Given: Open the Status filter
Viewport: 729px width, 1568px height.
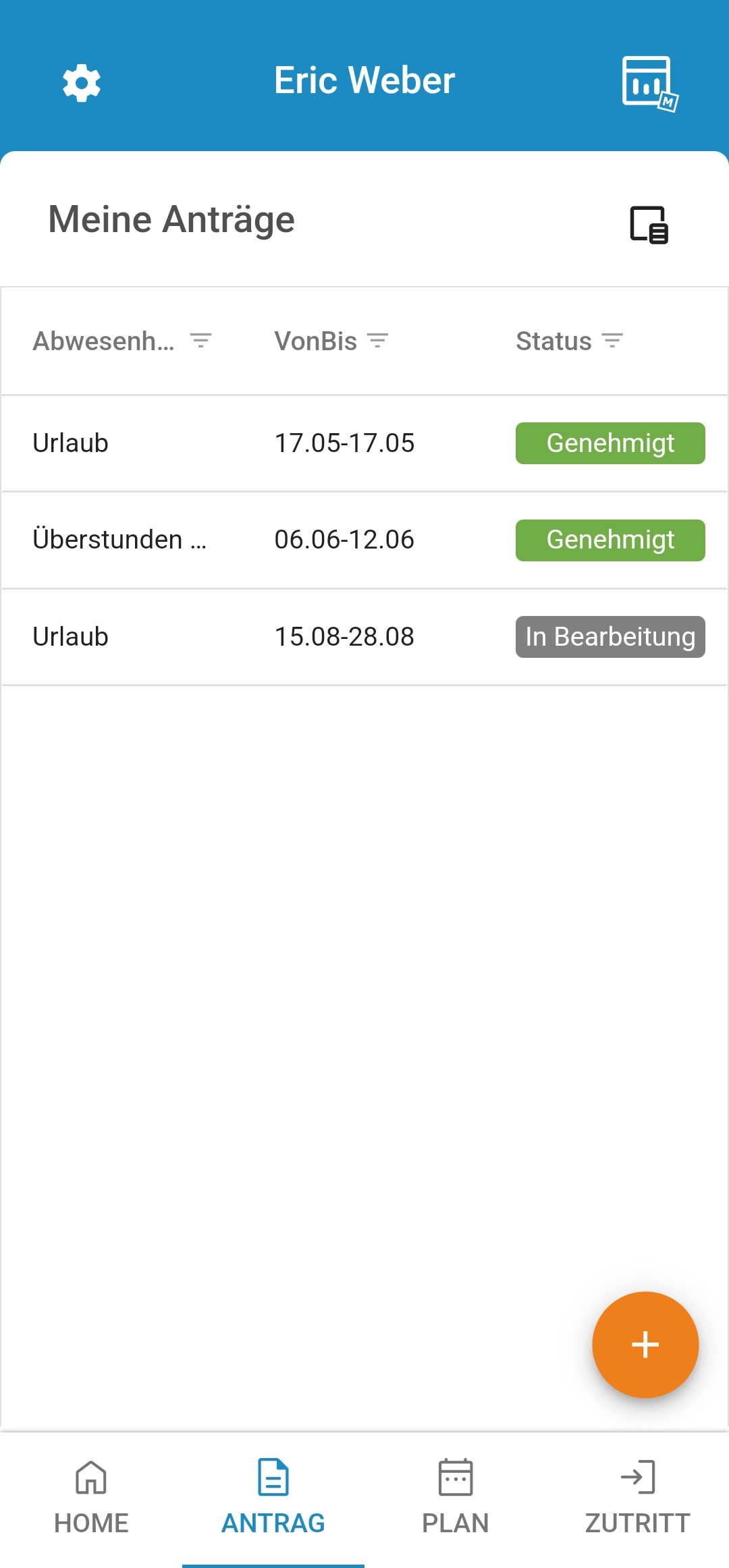Looking at the screenshot, I should [613, 341].
